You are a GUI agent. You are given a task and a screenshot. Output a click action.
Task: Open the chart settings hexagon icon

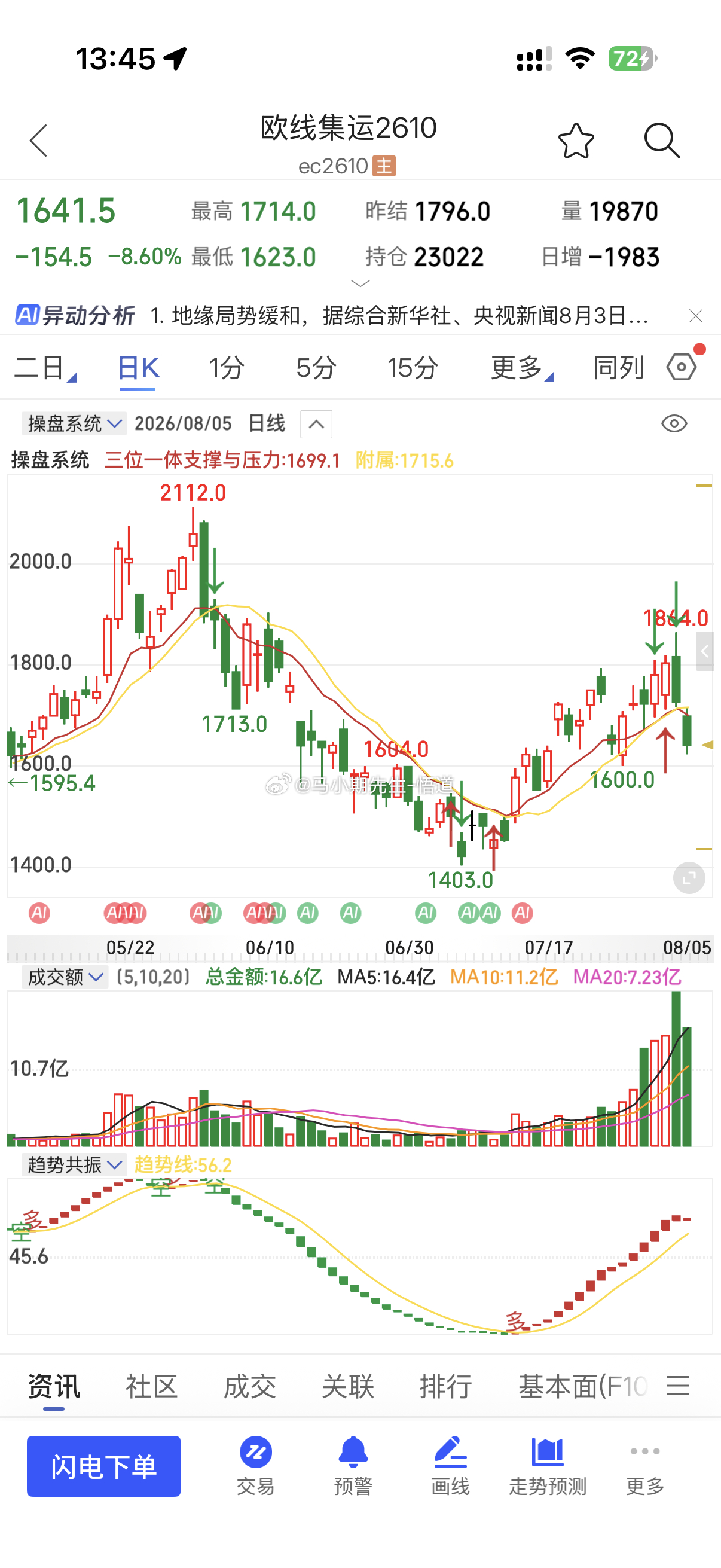point(682,367)
